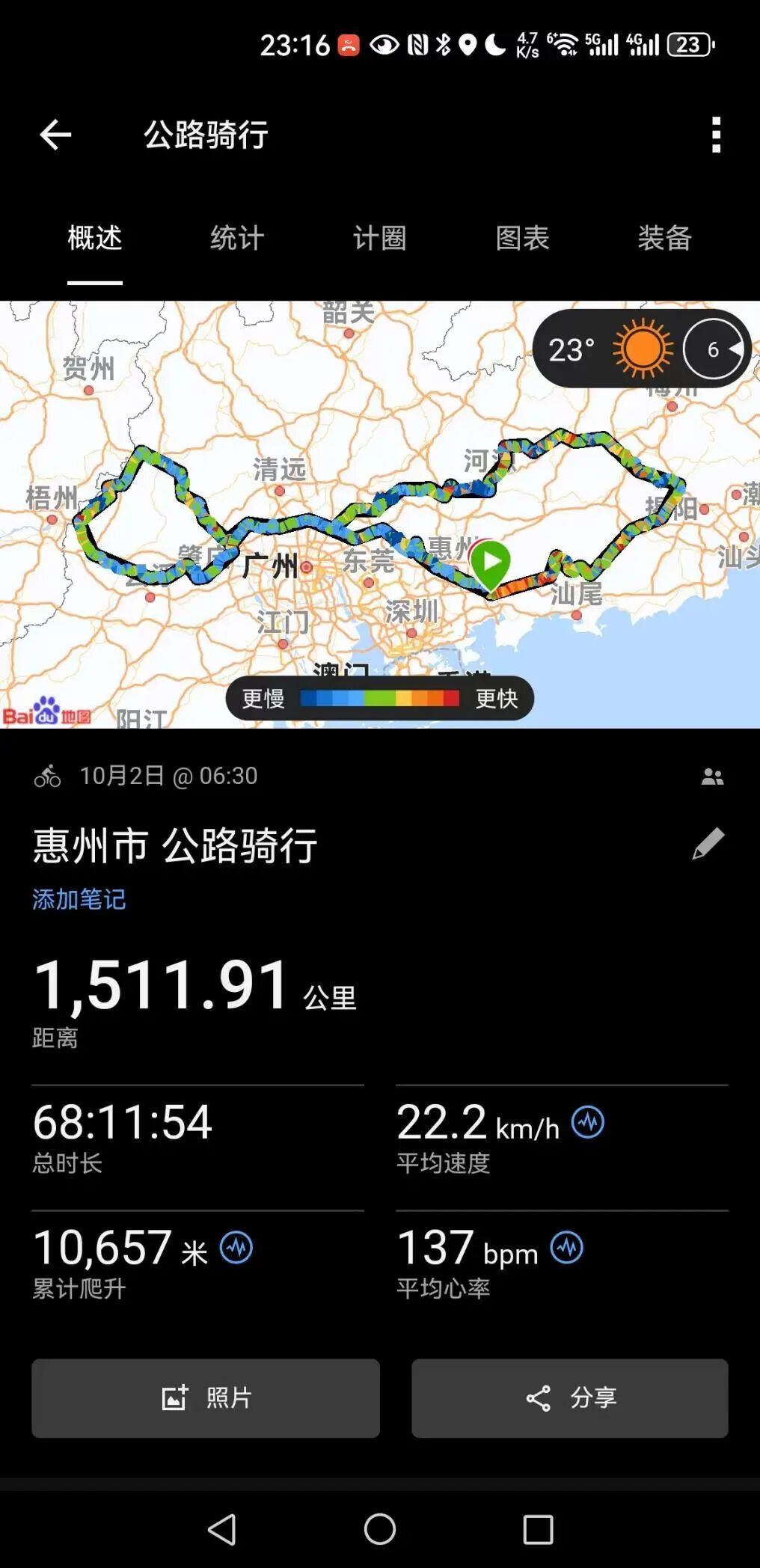Image resolution: width=760 pixels, height=1568 pixels.
Task: Open the three-dot overflow menu
Action: (x=716, y=135)
